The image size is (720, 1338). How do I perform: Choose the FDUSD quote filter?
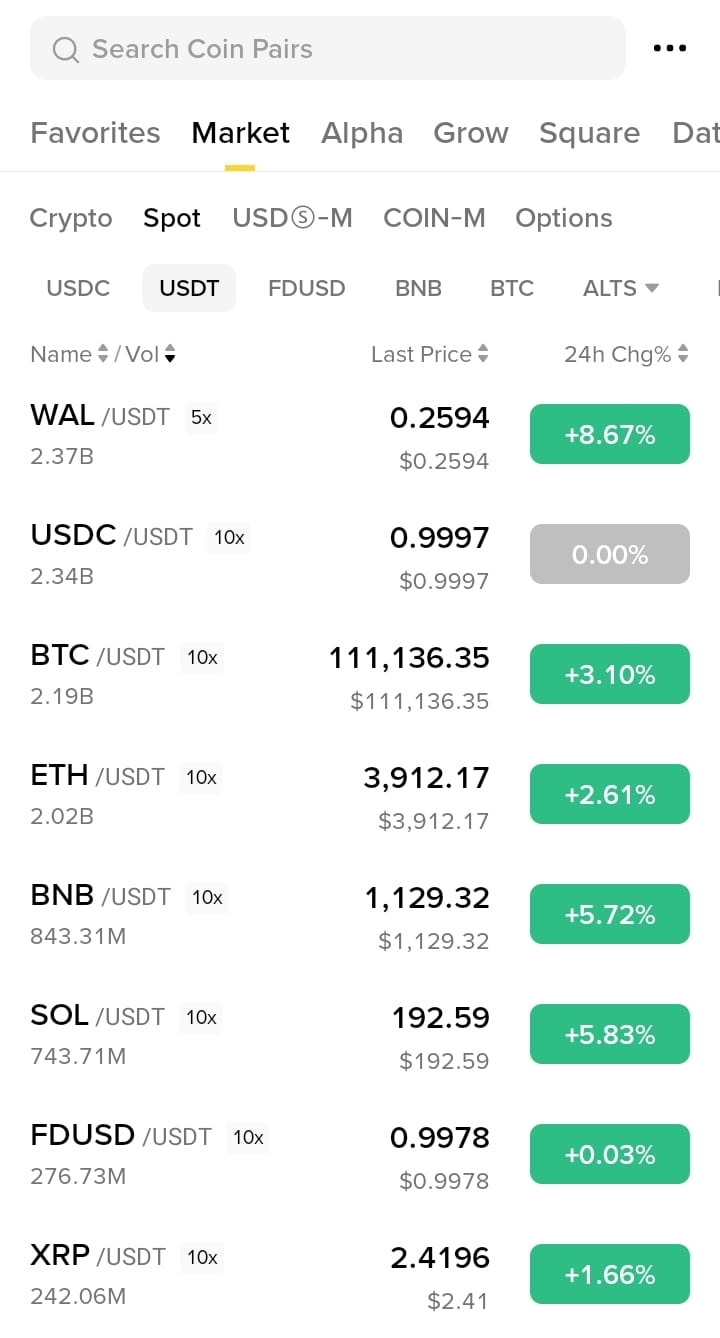point(307,288)
